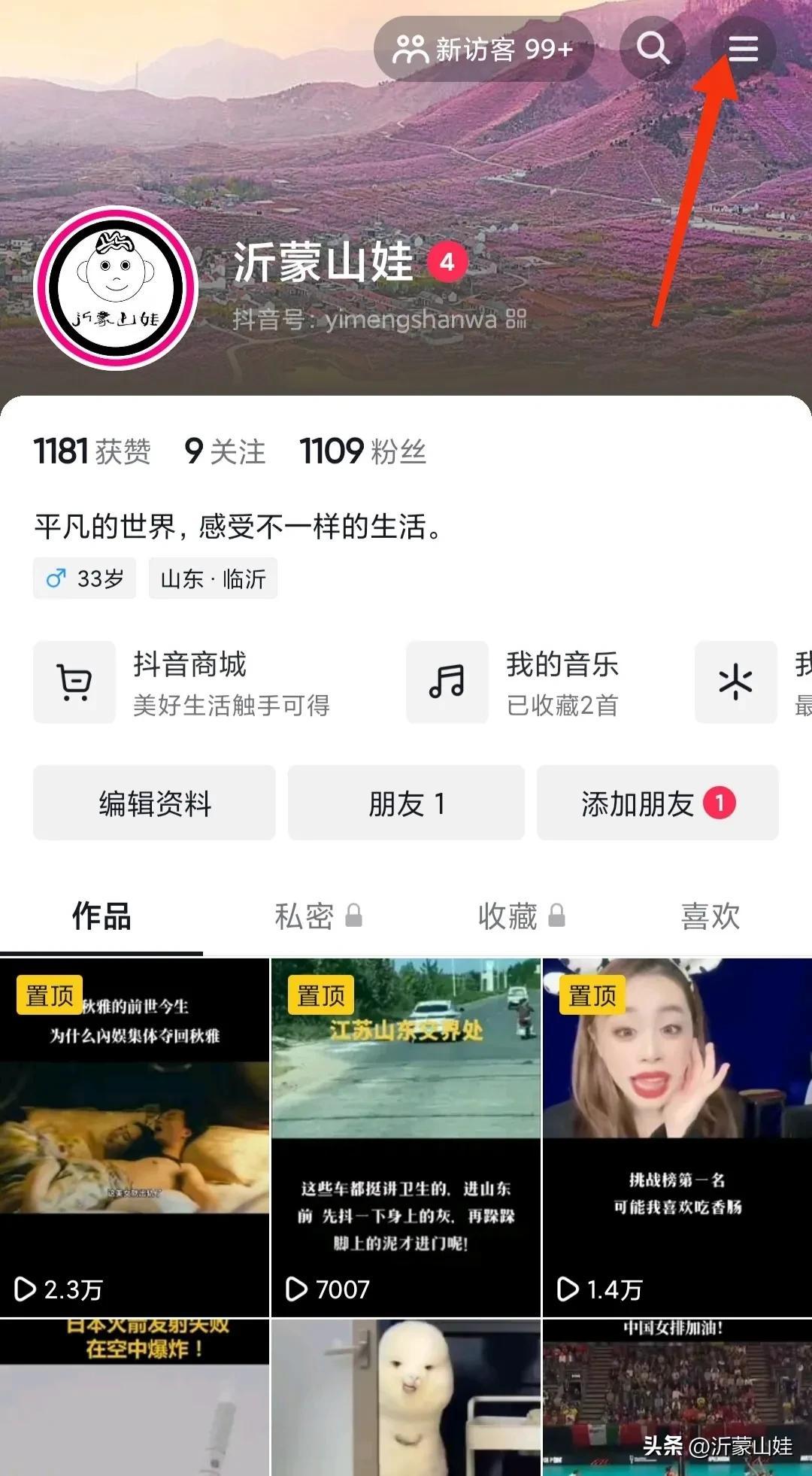The height and width of the screenshot is (1476, 812).
Task: Tap the 沂蒙山娃 profile avatar
Action: point(117,289)
